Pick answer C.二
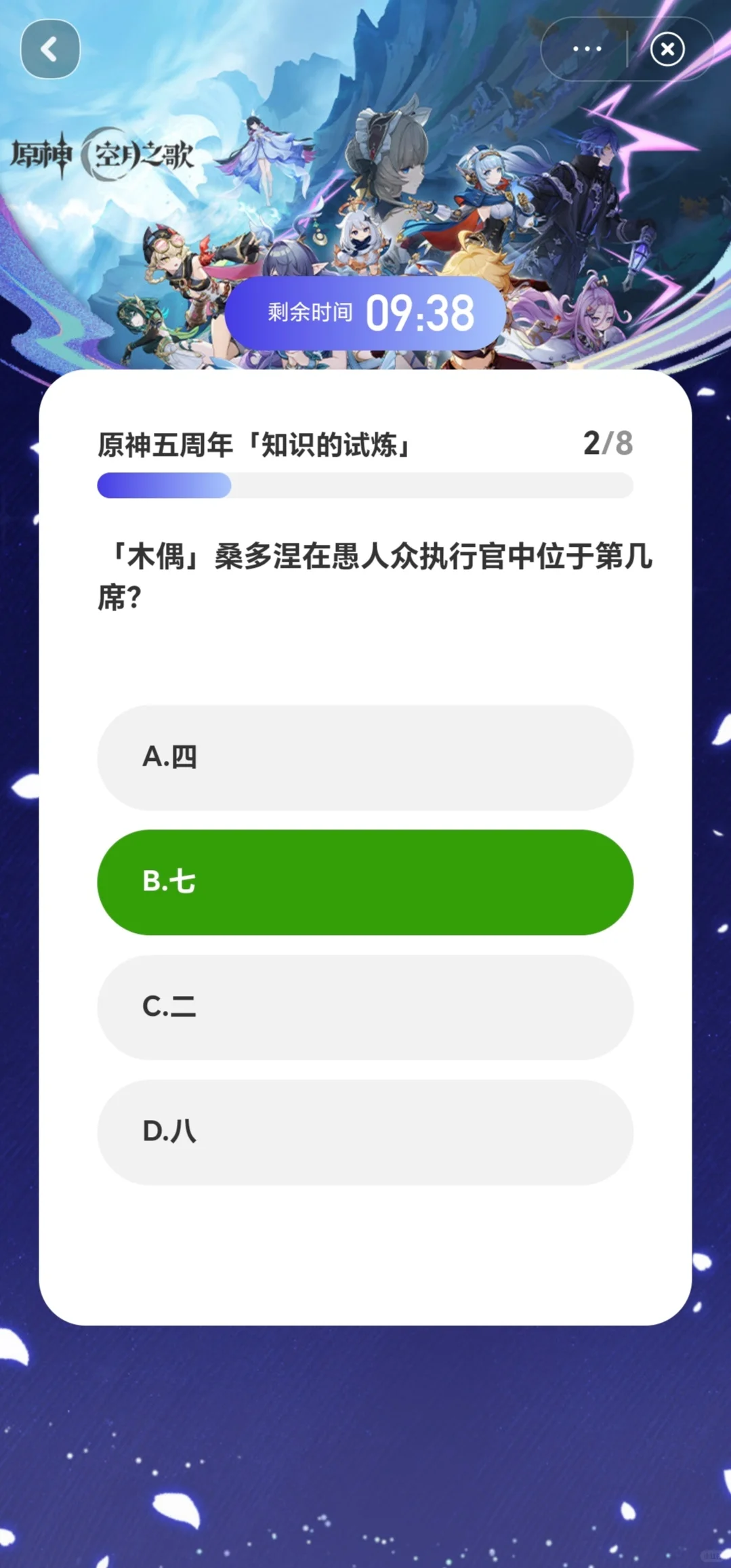Image resolution: width=731 pixels, height=1568 pixels. (x=365, y=1007)
